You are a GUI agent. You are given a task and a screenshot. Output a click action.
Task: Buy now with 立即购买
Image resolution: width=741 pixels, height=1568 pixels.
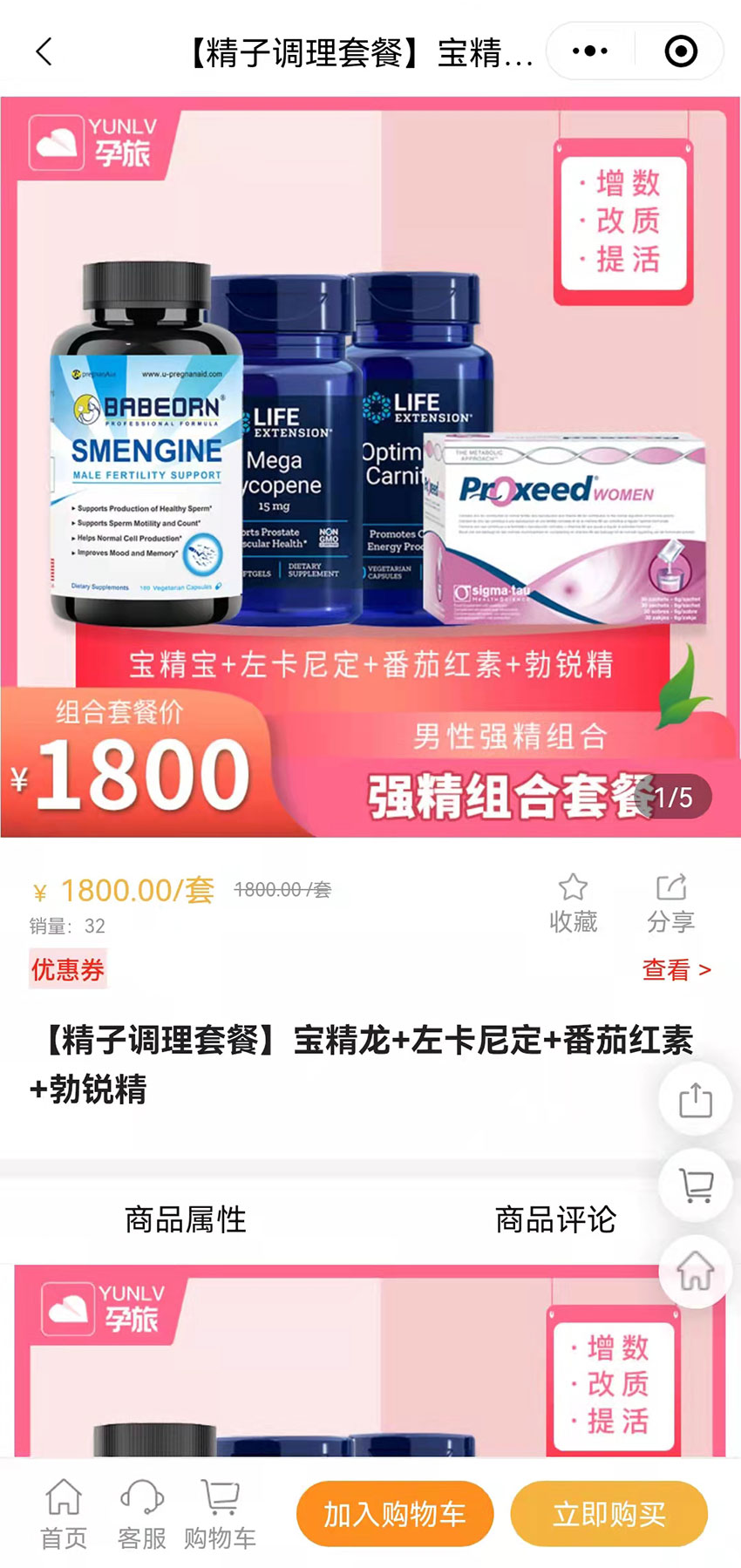[608, 1514]
